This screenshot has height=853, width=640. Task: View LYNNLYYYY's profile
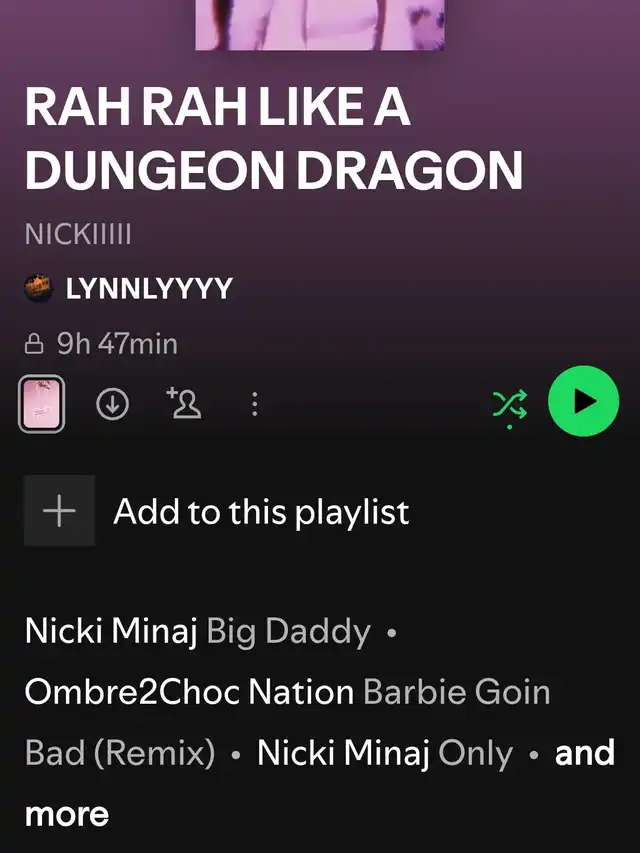tap(148, 290)
